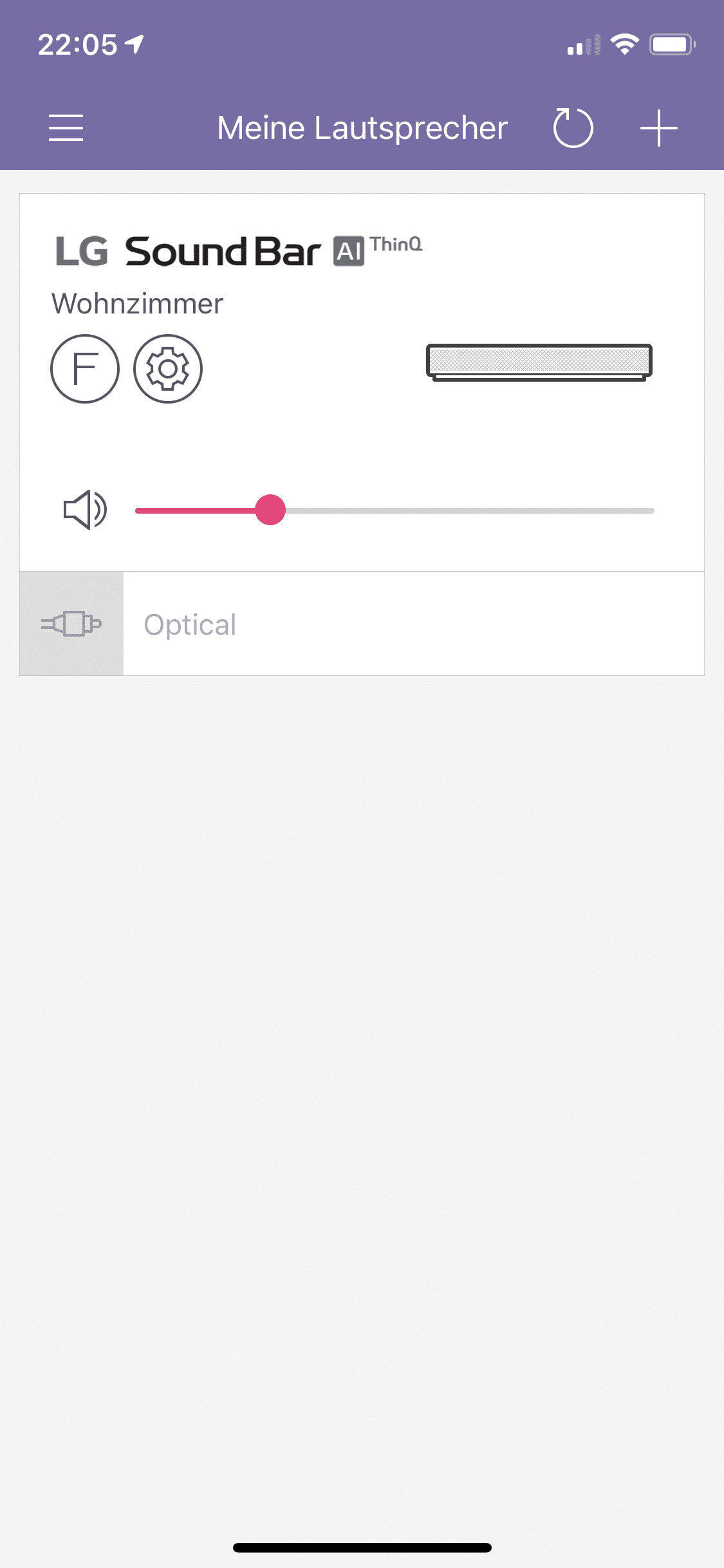The width and height of the screenshot is (724, 1568).
Task: Mute the soundbar via speaker icon
Action: [x=85, y=510]
